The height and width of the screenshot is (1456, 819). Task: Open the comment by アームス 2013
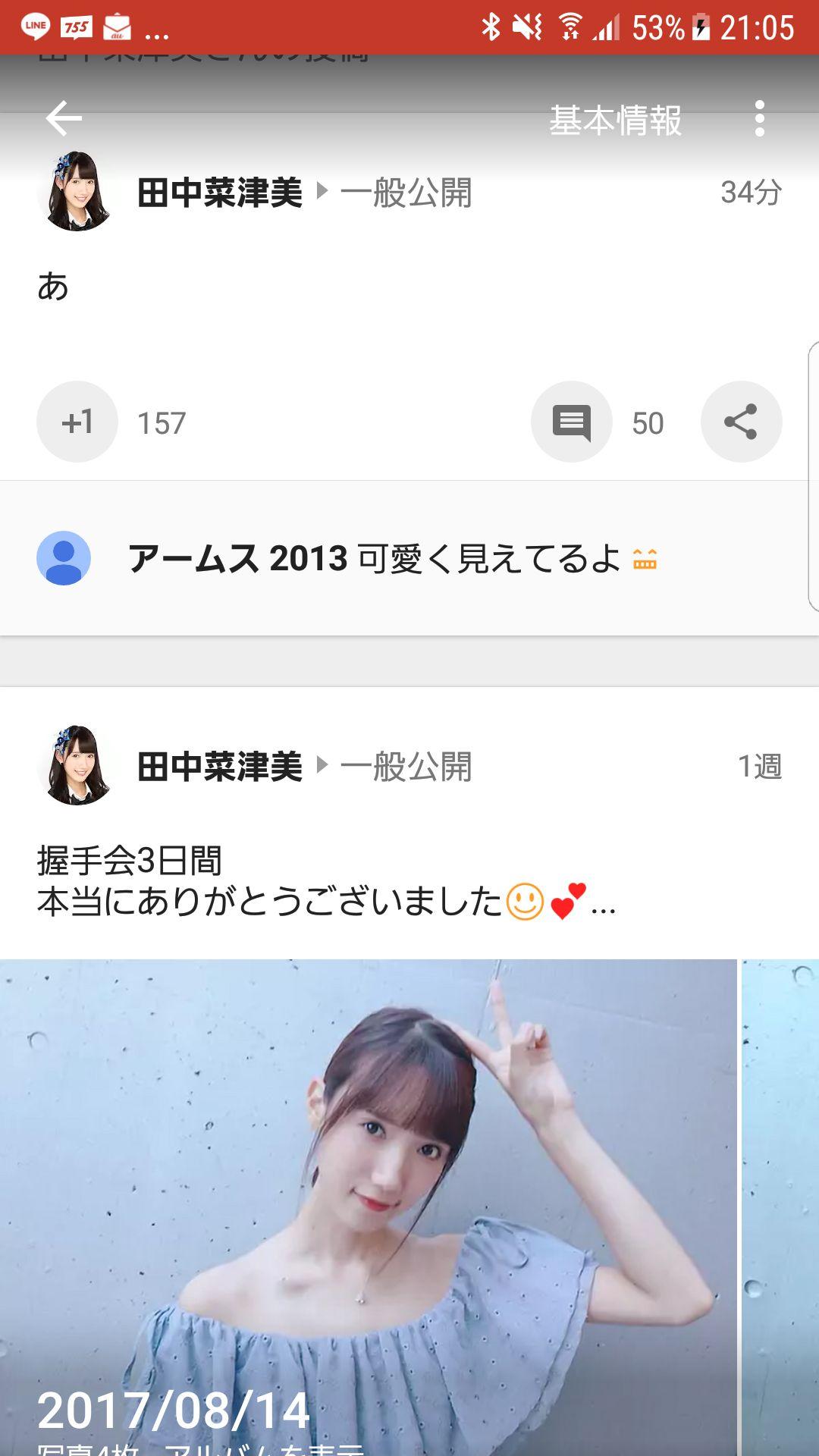(393, 559)
